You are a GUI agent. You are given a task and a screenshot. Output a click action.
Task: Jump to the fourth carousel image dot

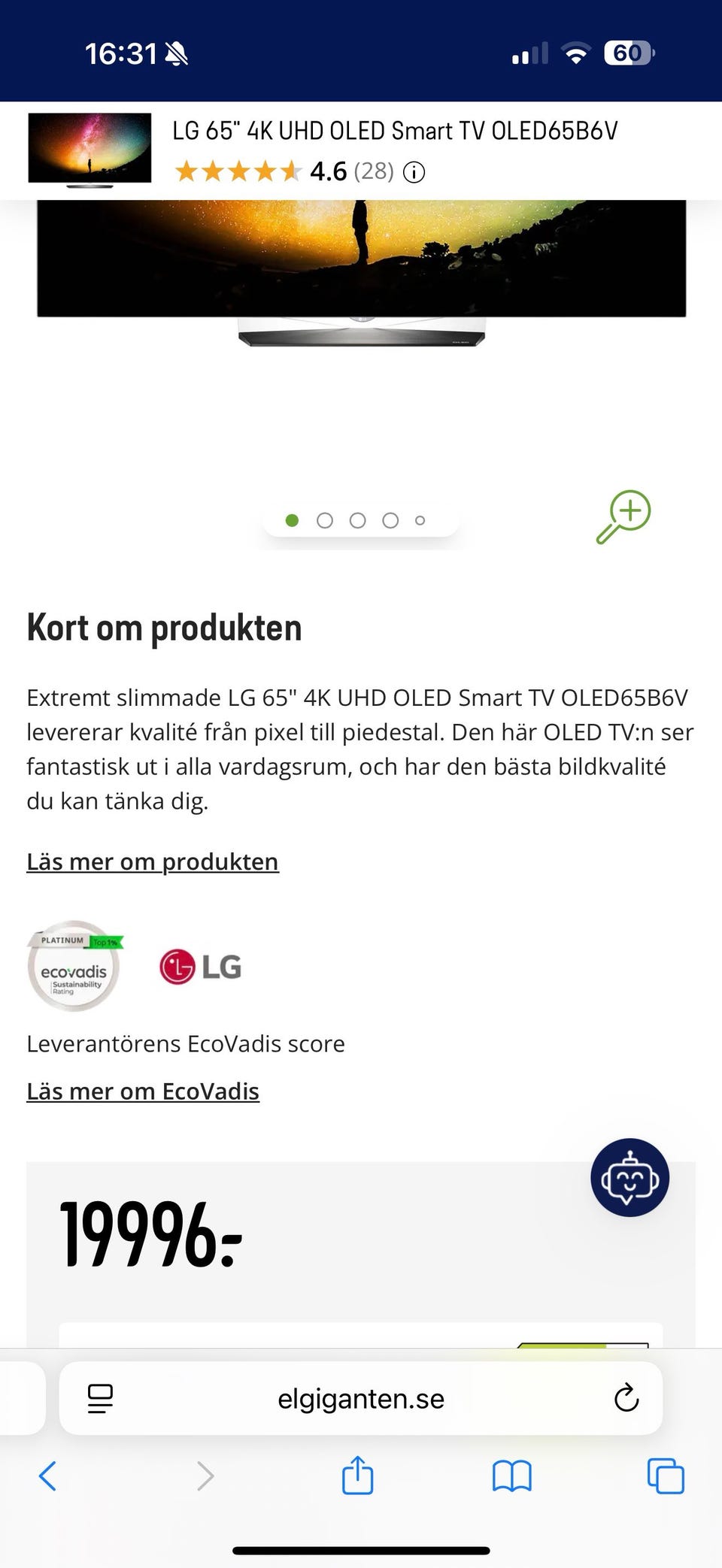click(x=390, y=520)
